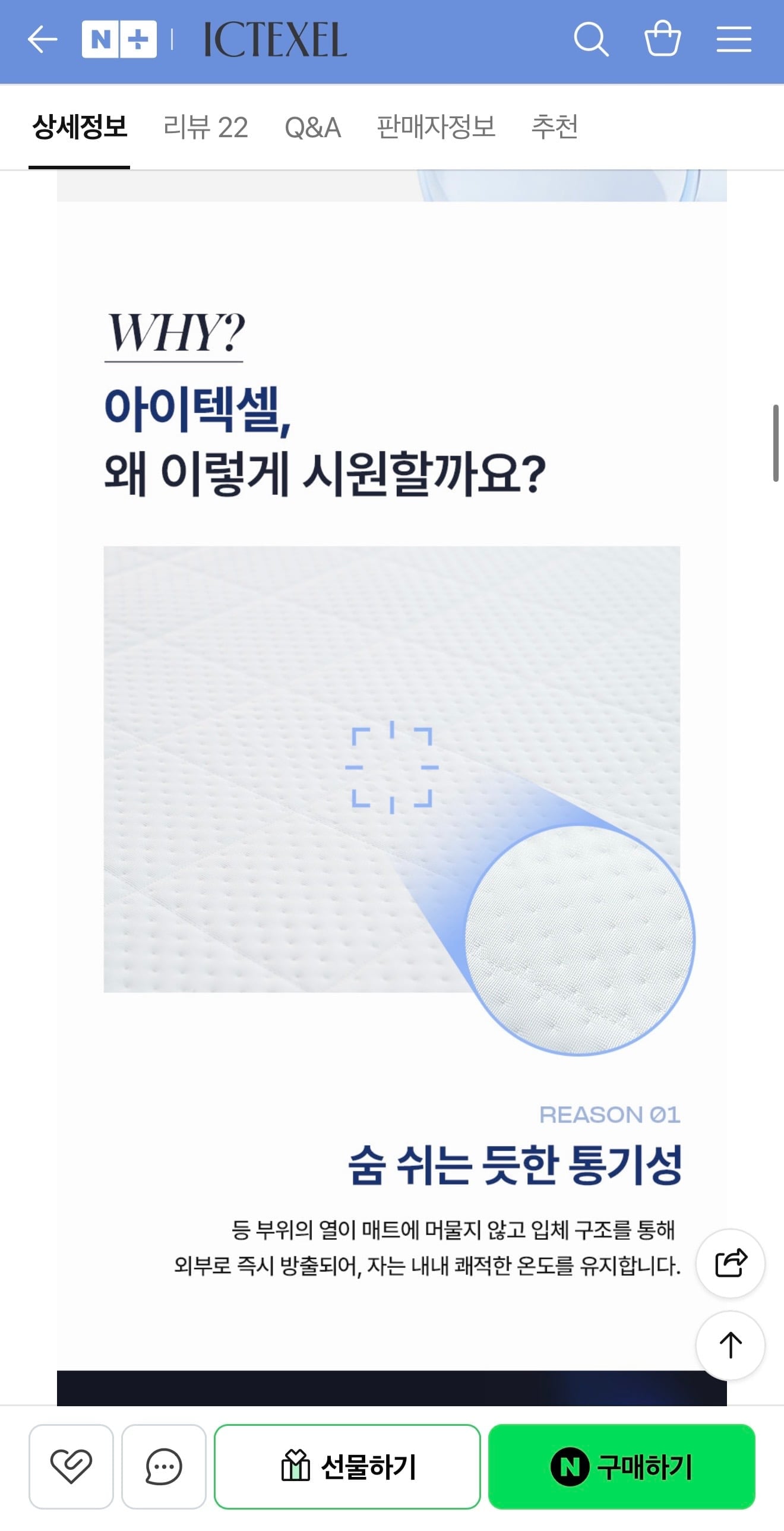
Task: Open the ICTEXEL store page
Action: pos(275,40)
